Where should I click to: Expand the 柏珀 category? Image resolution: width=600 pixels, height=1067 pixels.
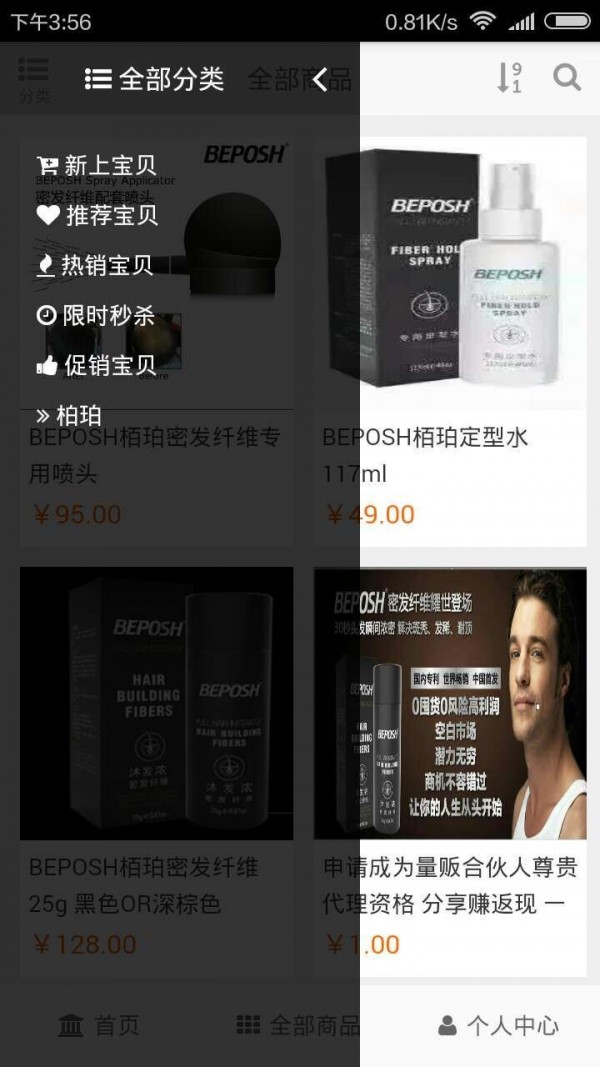69,416
